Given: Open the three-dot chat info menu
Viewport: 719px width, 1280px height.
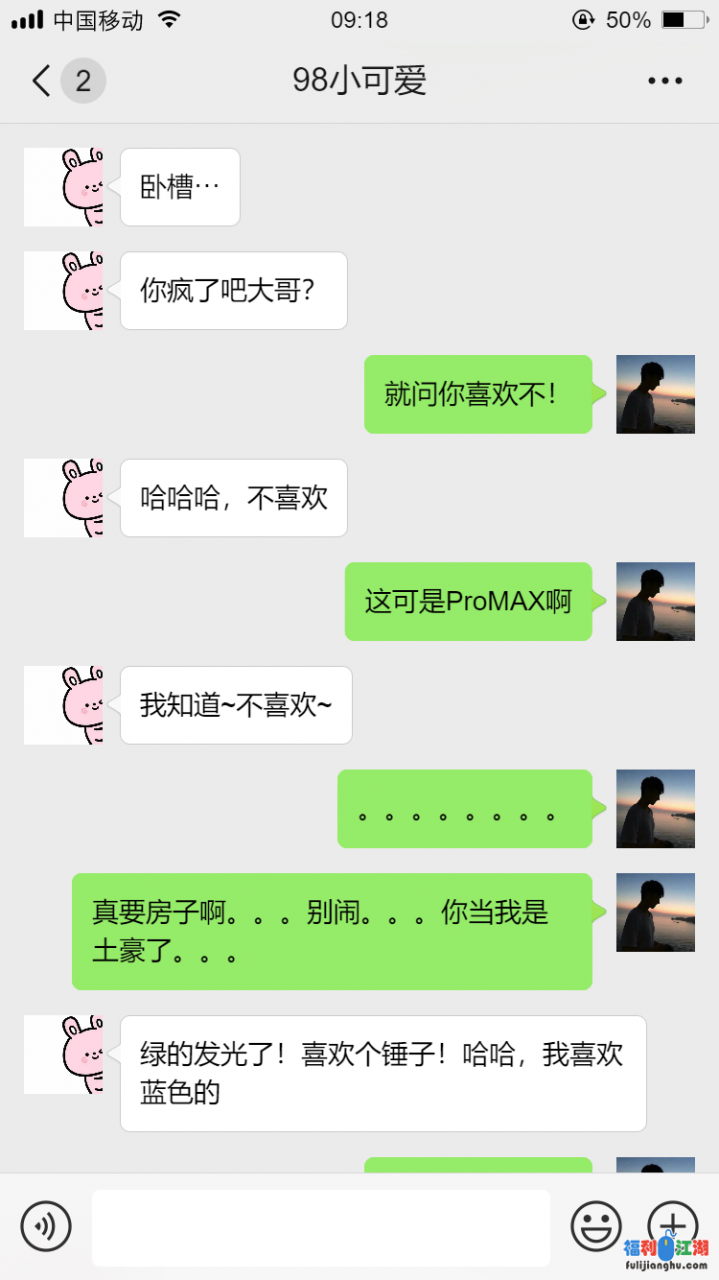Looking at the screenshot, I should point(664,81).
